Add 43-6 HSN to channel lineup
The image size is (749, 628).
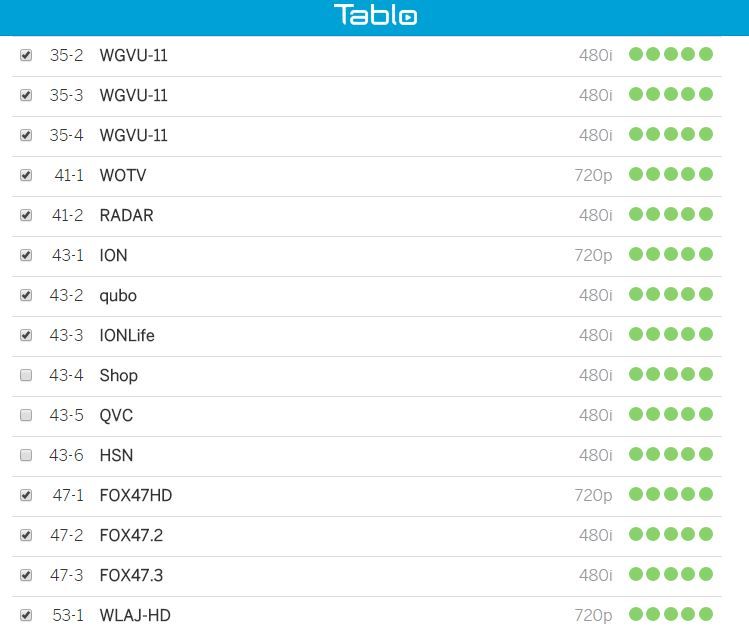point(26,455)
